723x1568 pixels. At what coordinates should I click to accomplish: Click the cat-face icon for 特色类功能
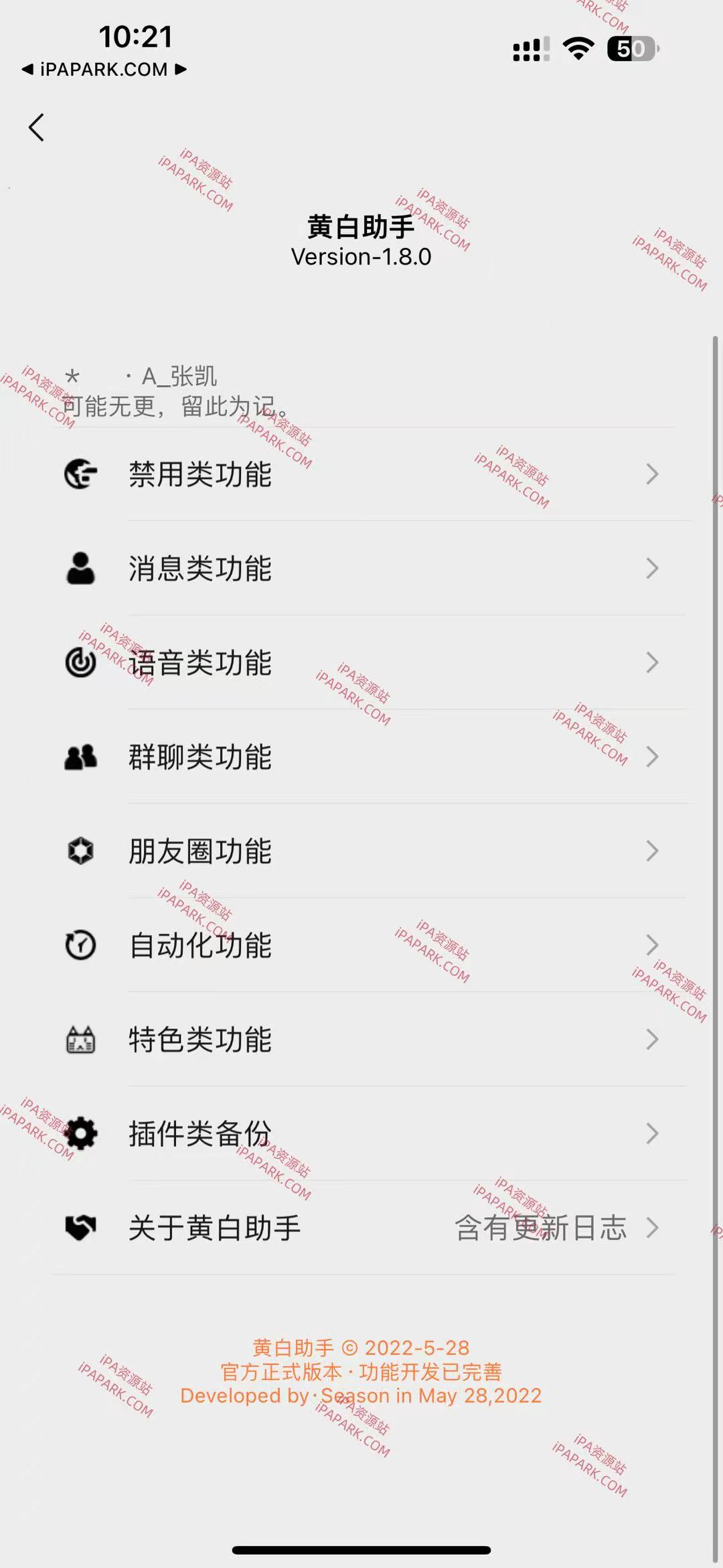tap(80, 1040)
